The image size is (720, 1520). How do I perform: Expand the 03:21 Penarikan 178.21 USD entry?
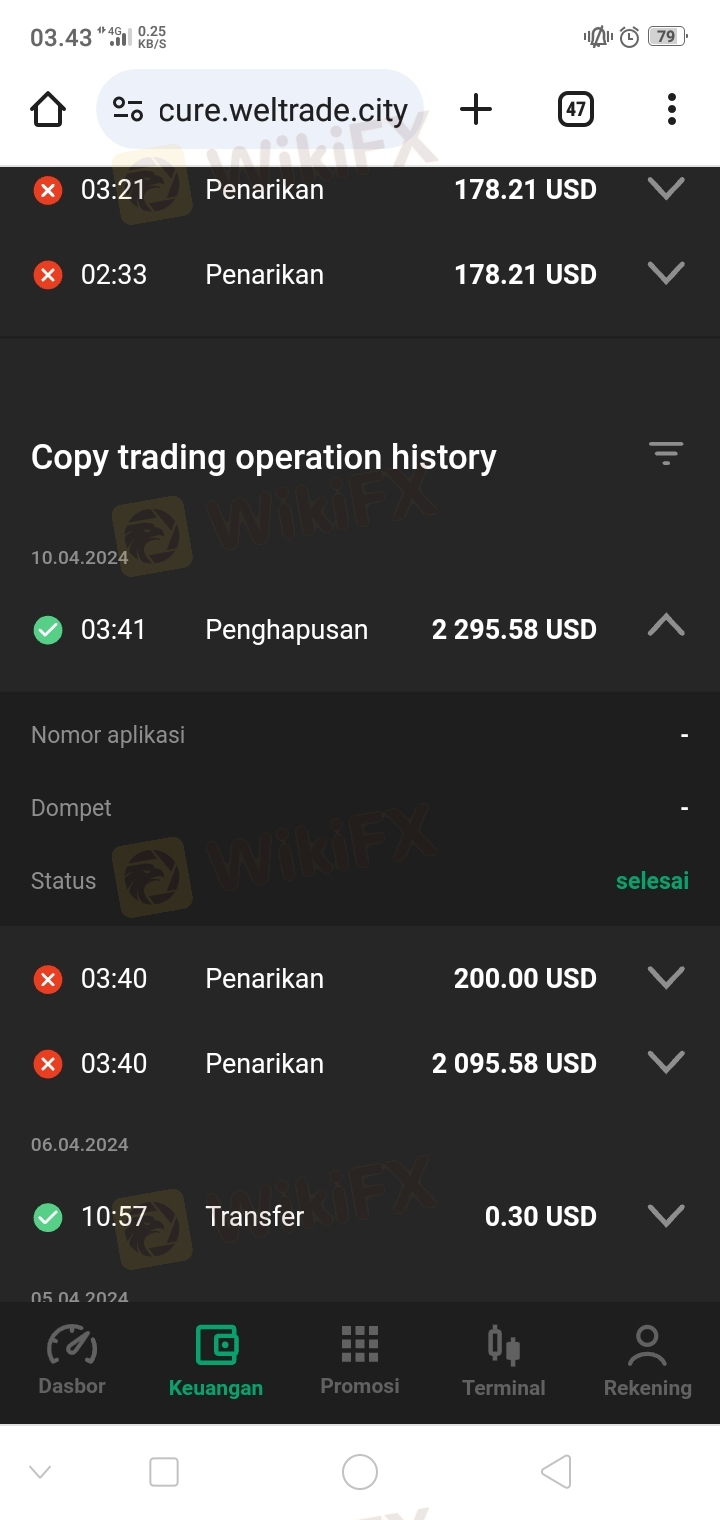click(x=666, y=188)
